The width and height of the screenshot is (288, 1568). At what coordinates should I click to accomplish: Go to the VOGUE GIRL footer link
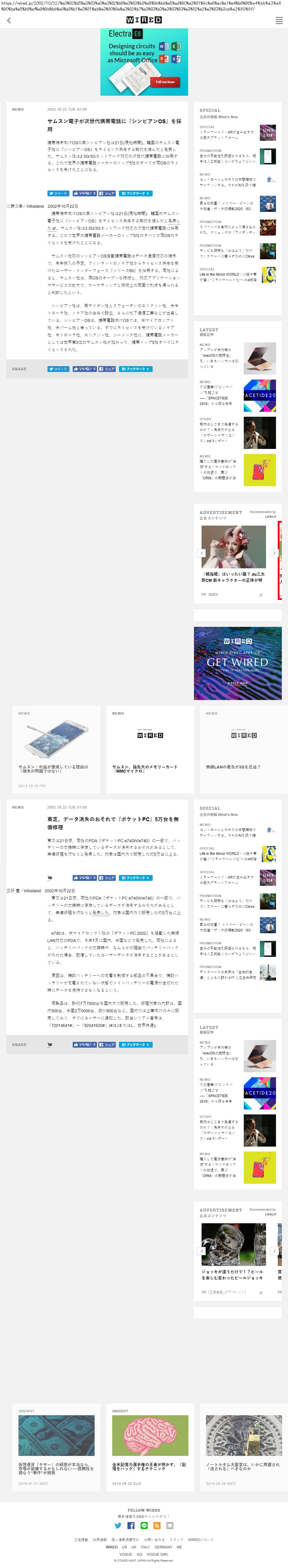(157, 1554)
